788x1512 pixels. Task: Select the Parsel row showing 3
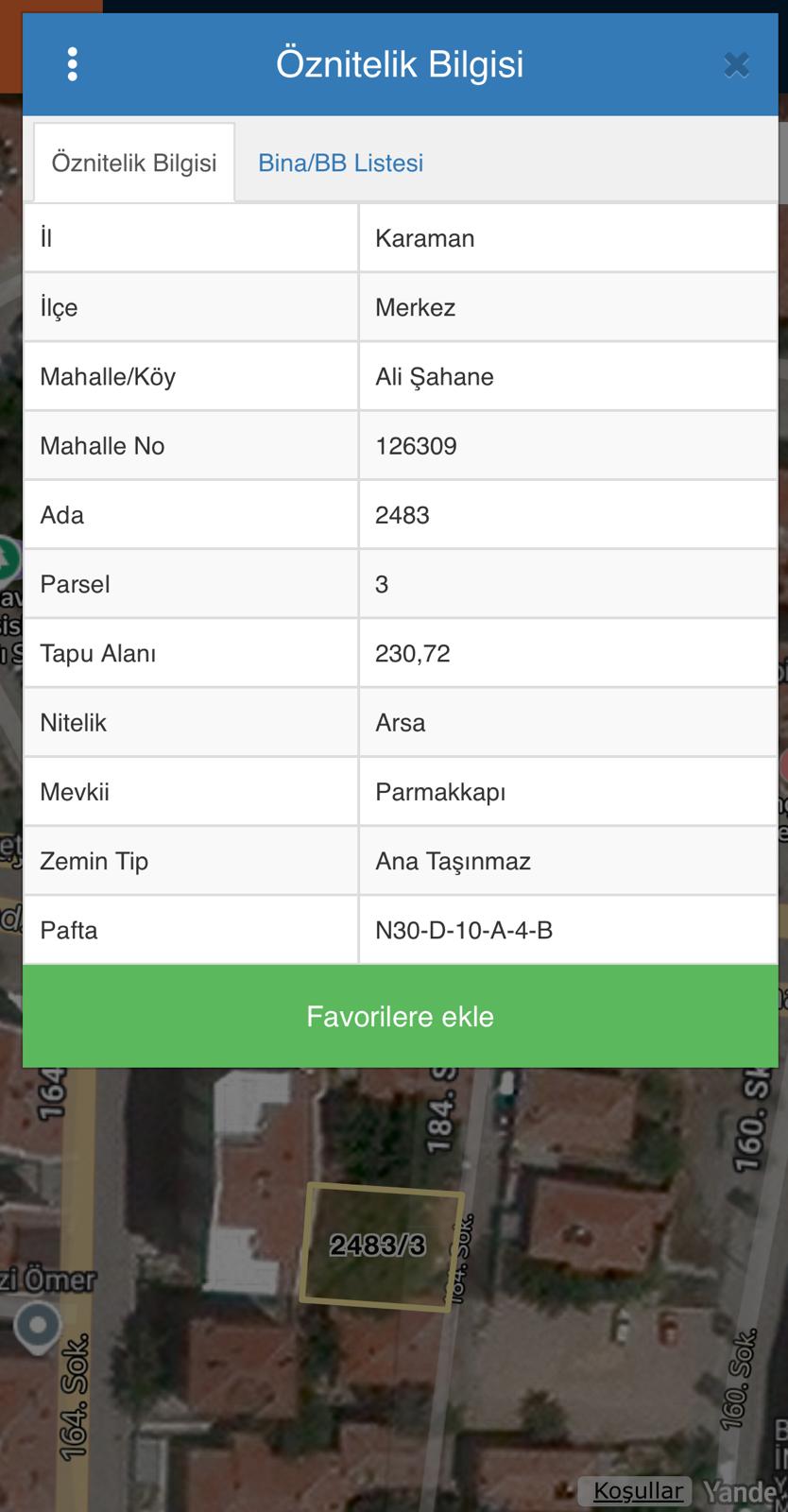(x=382, y=584)
